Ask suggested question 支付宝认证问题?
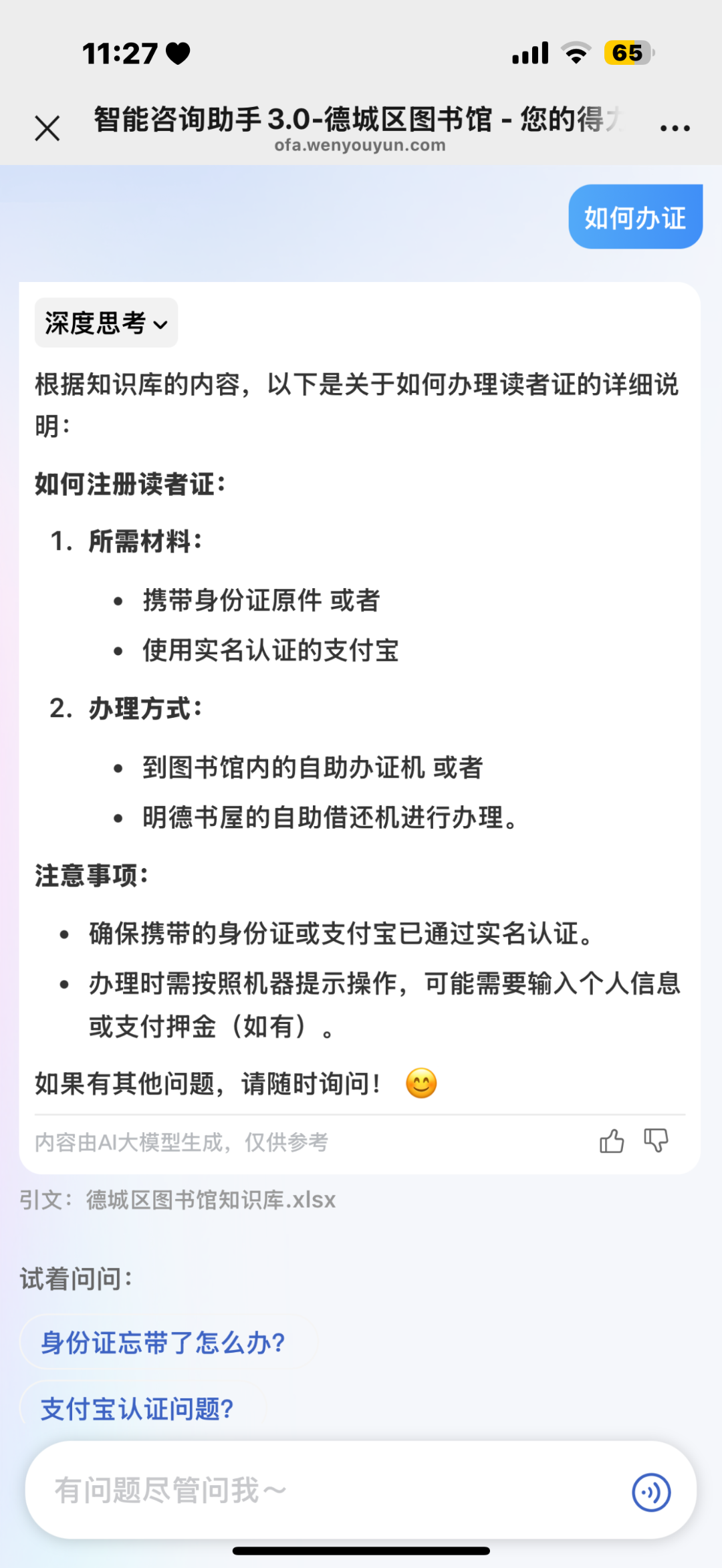This screenshot has width=722, height=1568. pos(138,1408)
